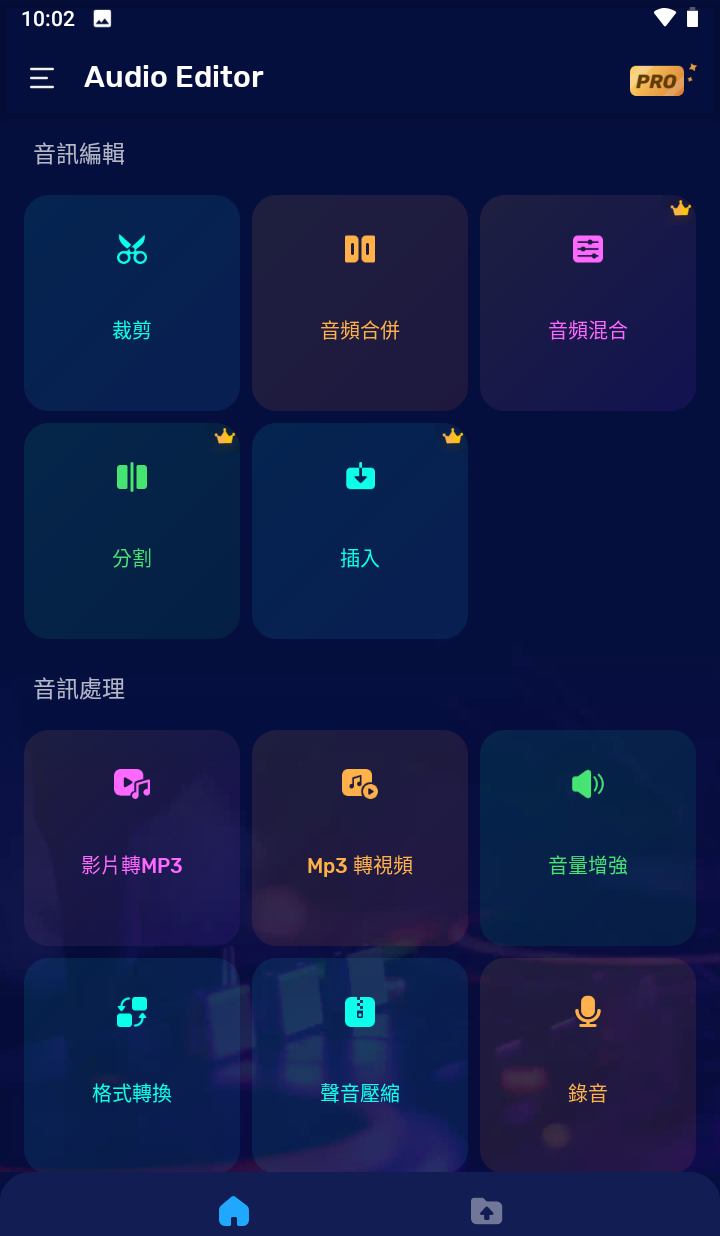Choose the 分割 split tool
Viewport: 720px width, 1236px height.
(132, 530)
